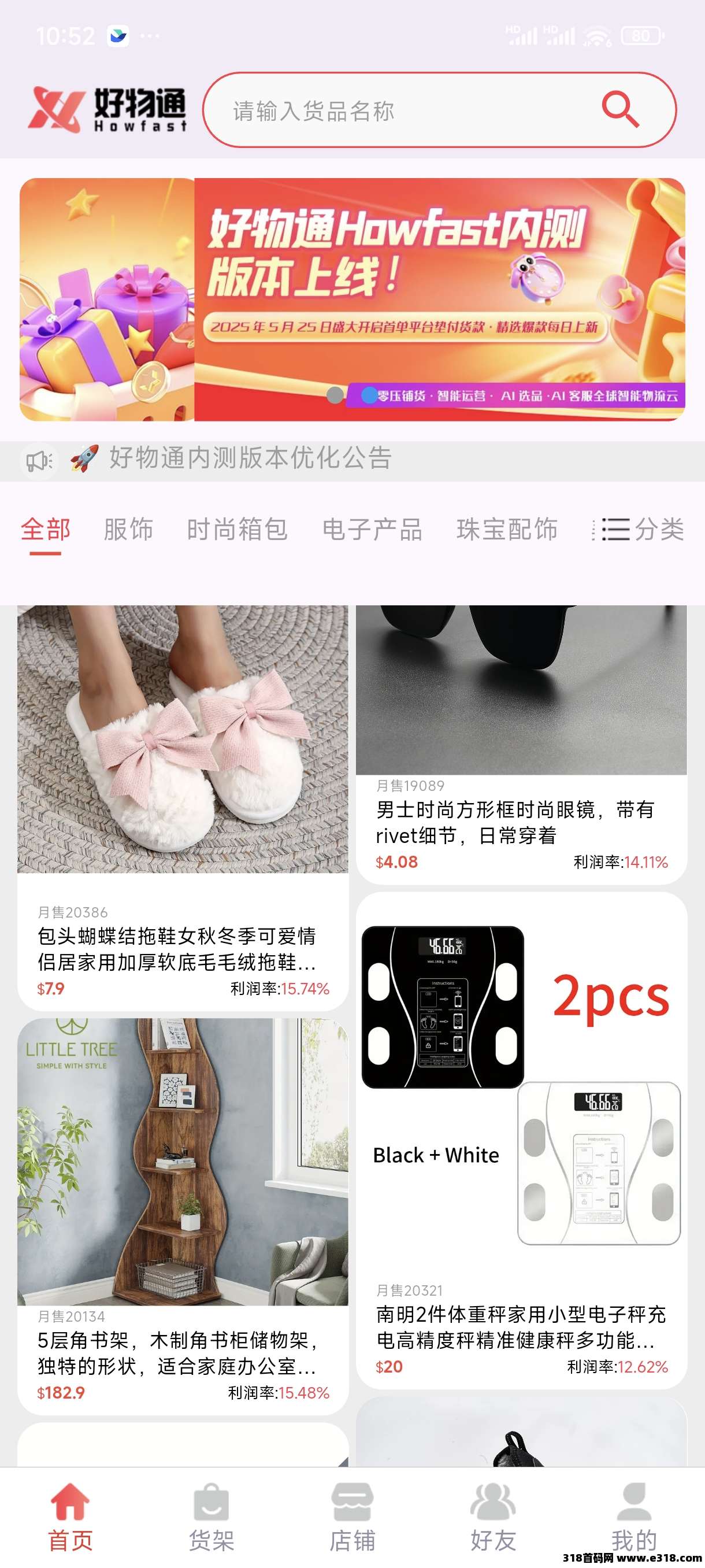Image resolution: width=705 pixels, height=1568 pixels.
Task: Switch to the 电子产品 tab
Action: [372, 530]
